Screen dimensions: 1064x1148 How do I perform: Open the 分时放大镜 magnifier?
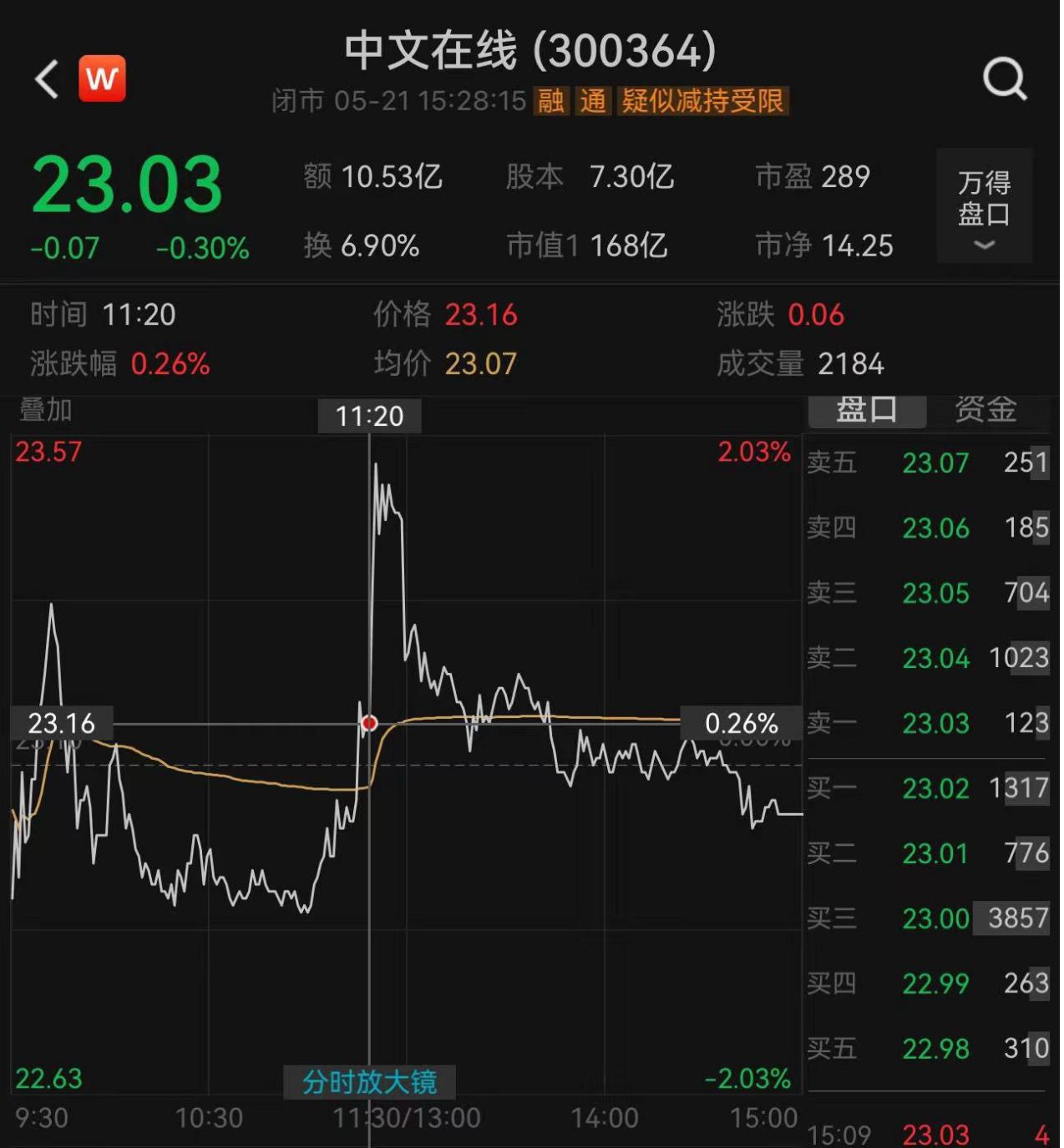click(369, 1082)
